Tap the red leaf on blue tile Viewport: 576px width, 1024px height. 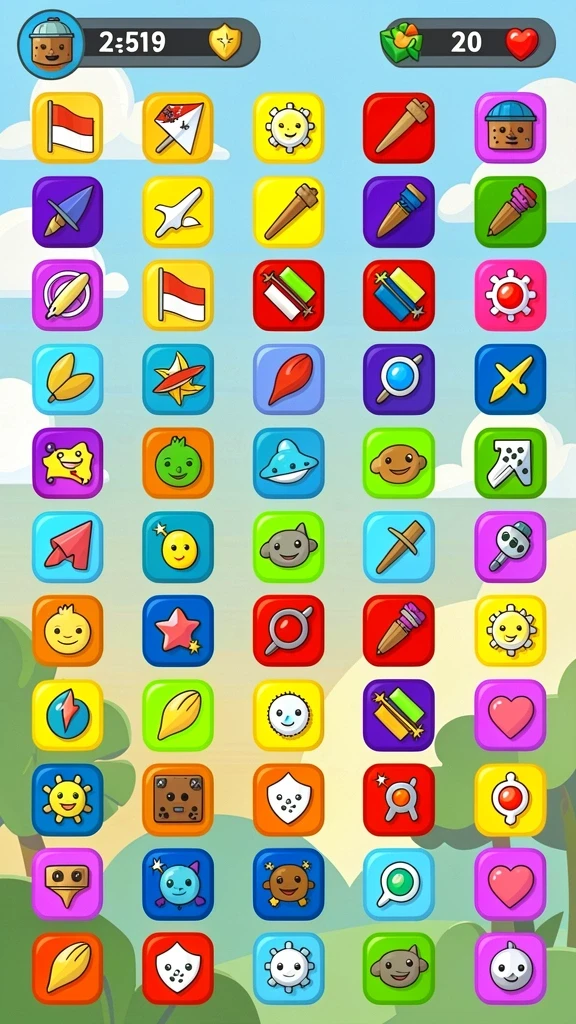(x=289, y=379)
